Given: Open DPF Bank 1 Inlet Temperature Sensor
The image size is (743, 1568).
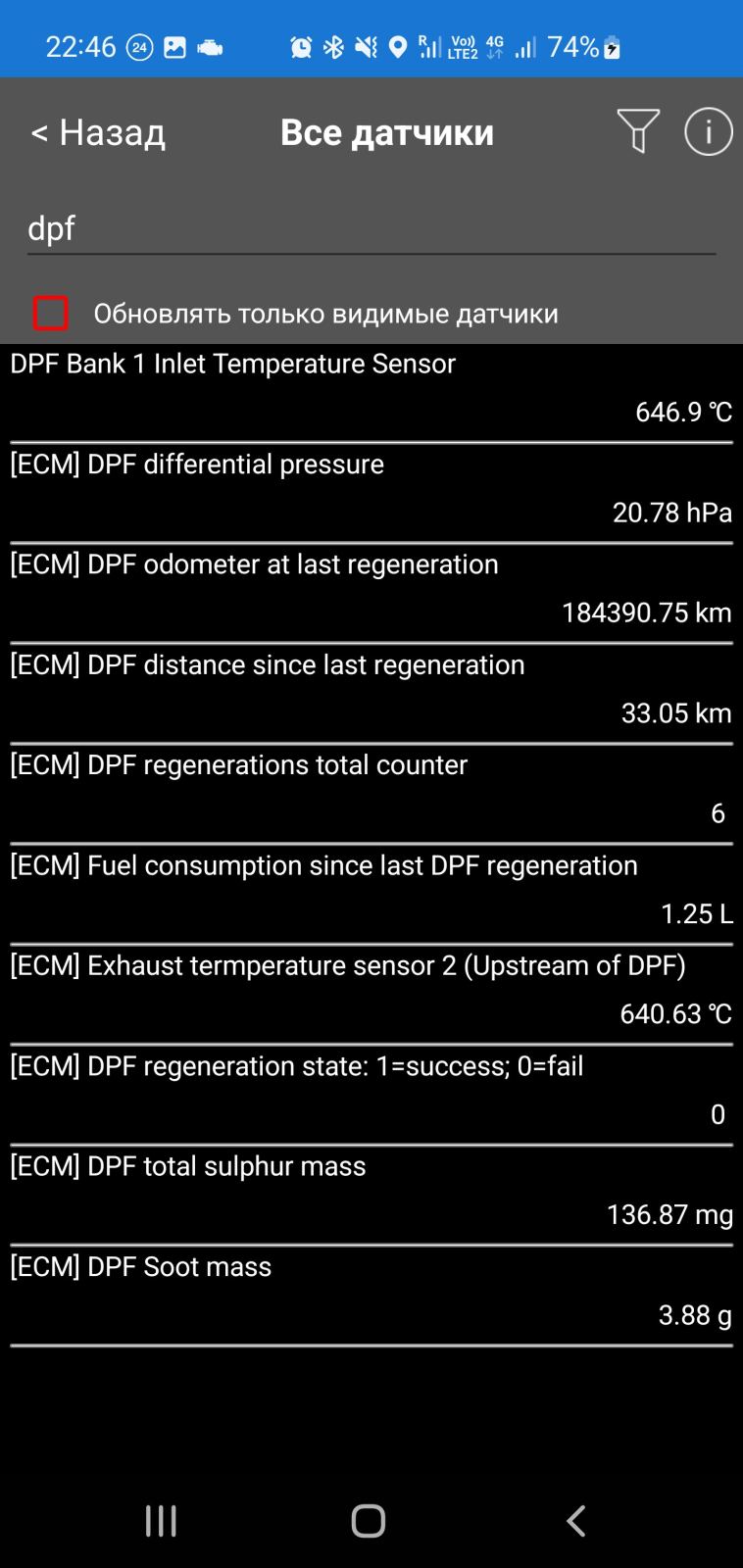Looking at the screenshot, I should (371, 389).
